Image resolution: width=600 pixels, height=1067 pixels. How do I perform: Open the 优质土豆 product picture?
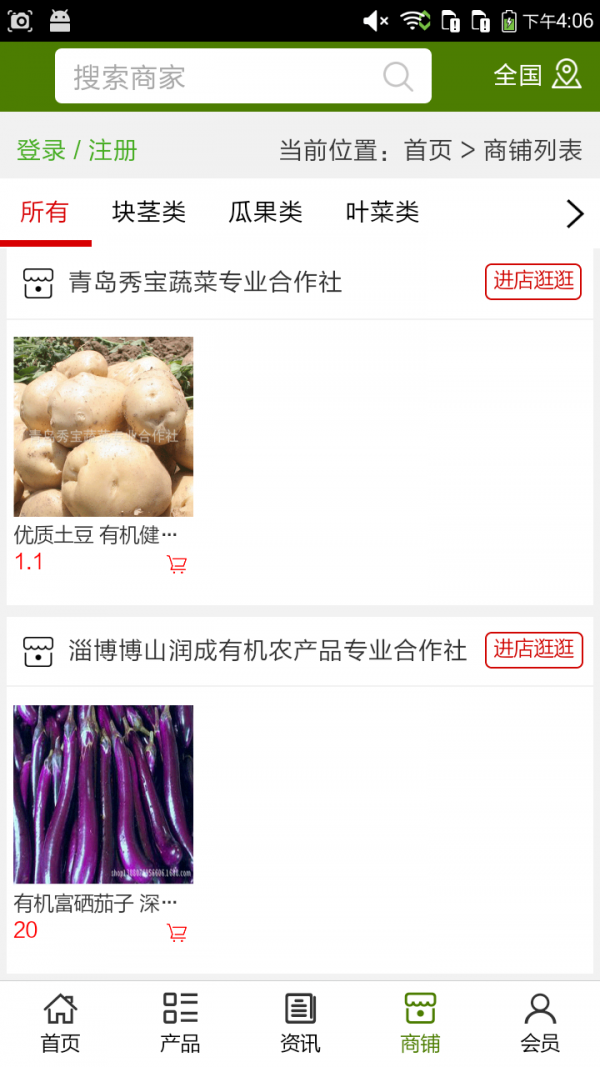(103, 427)
